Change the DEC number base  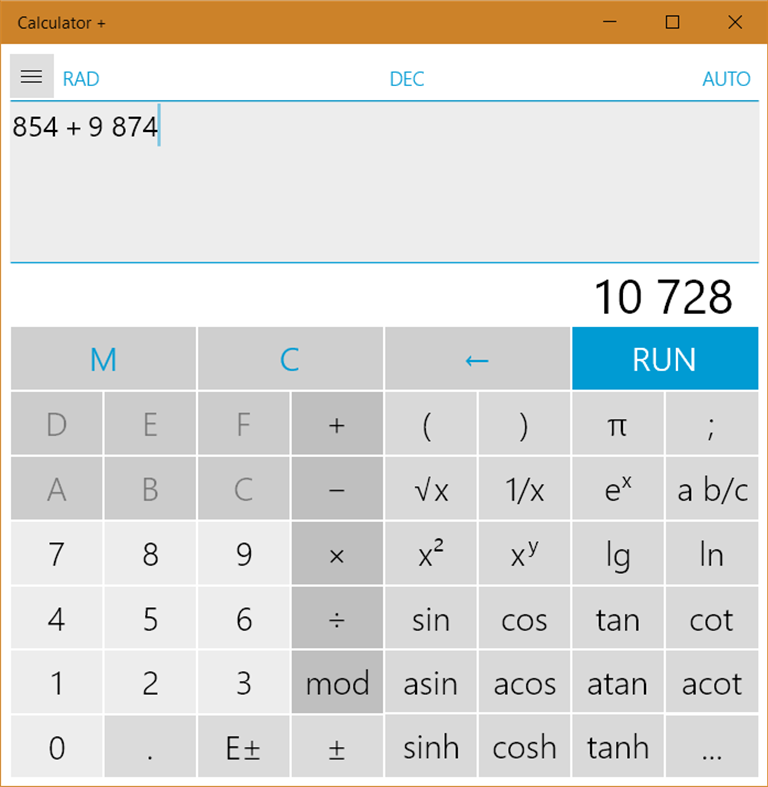[407, 79]
